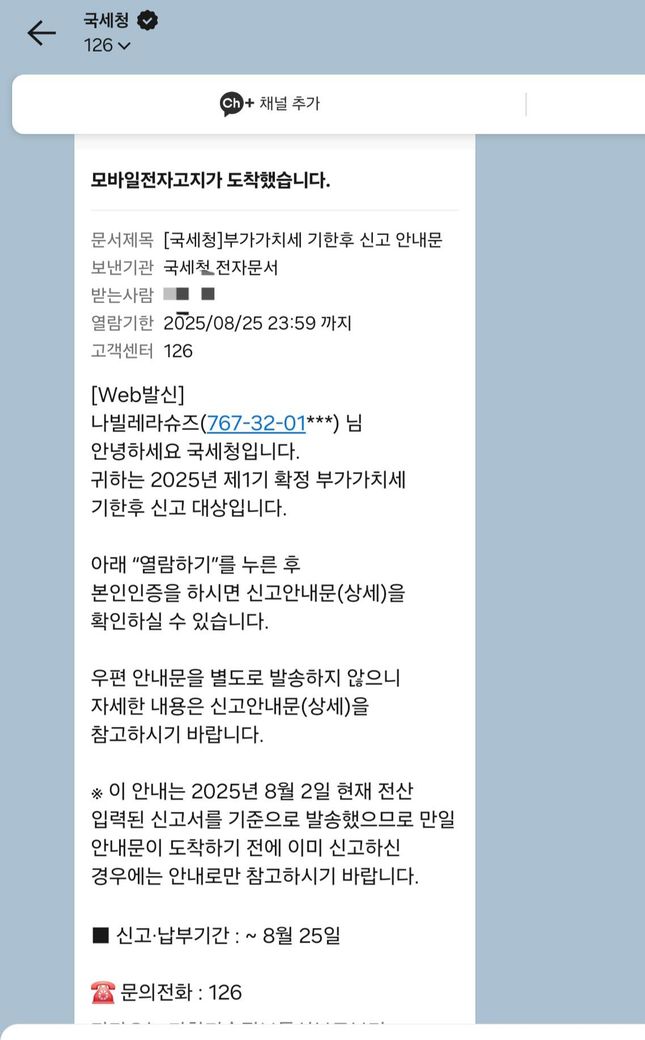
Task: Open the 767-32-01 number link
Action: tap(255, 423)
